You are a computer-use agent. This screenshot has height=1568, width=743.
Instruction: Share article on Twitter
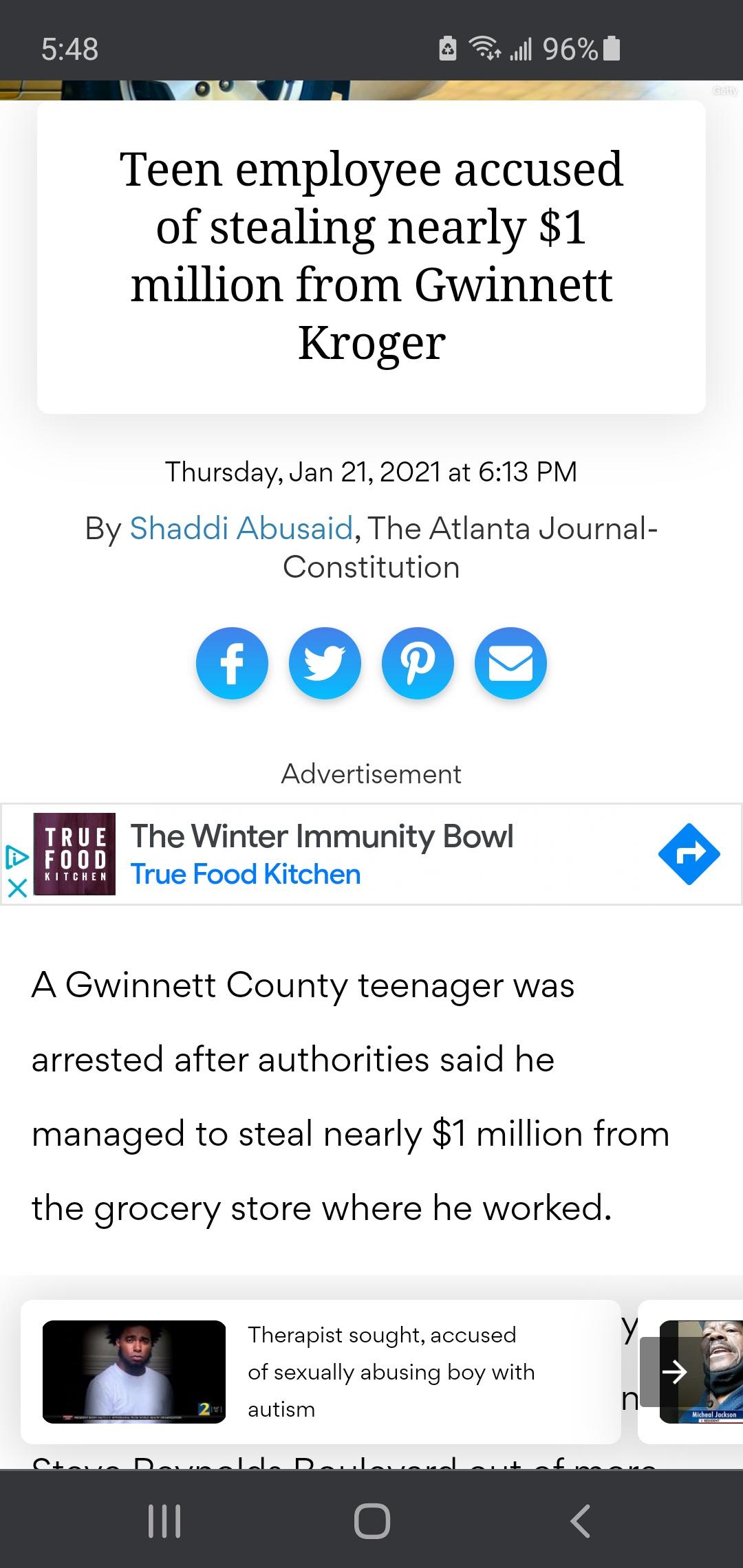(x=325, y=664)
